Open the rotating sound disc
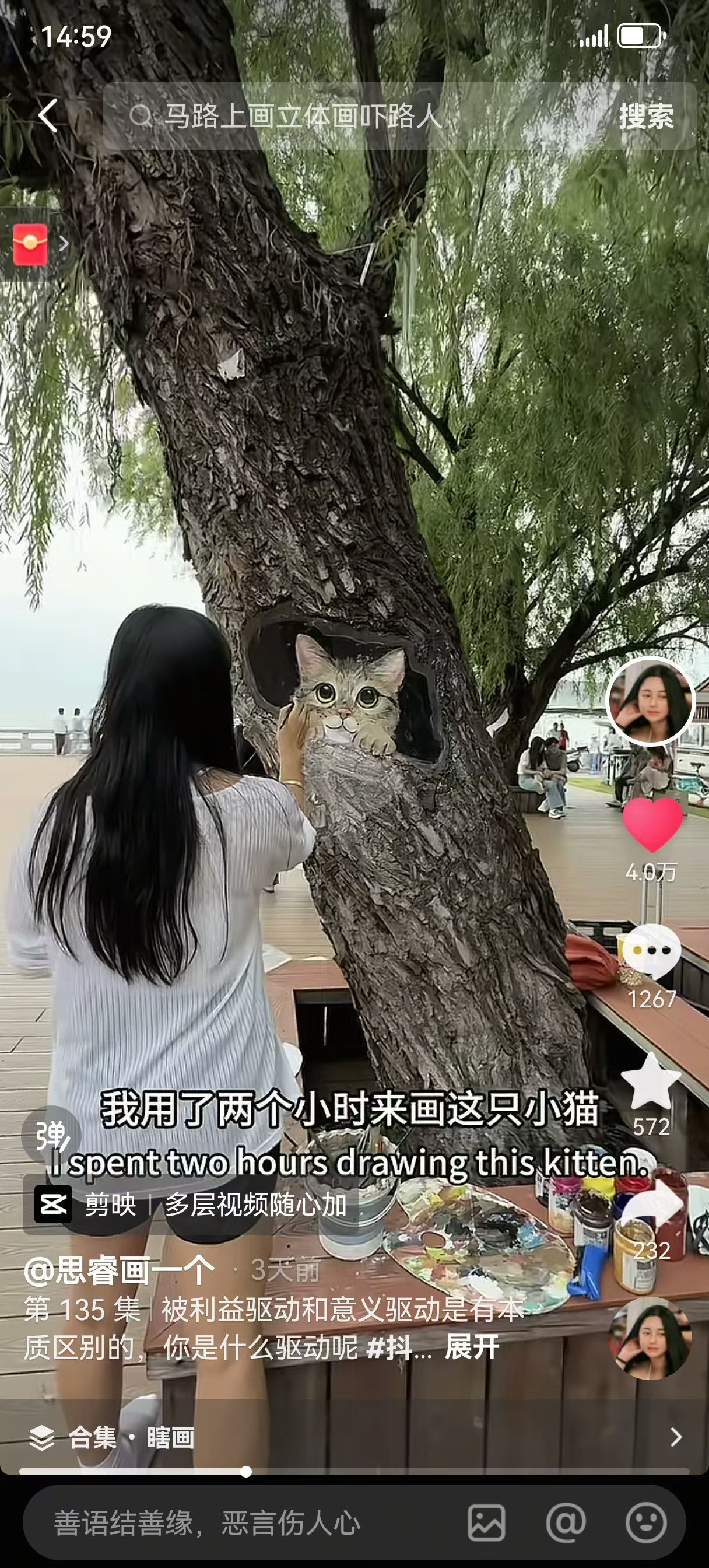The height and width of the screenshot is (1568, 709). click(x=651, y=1339)
